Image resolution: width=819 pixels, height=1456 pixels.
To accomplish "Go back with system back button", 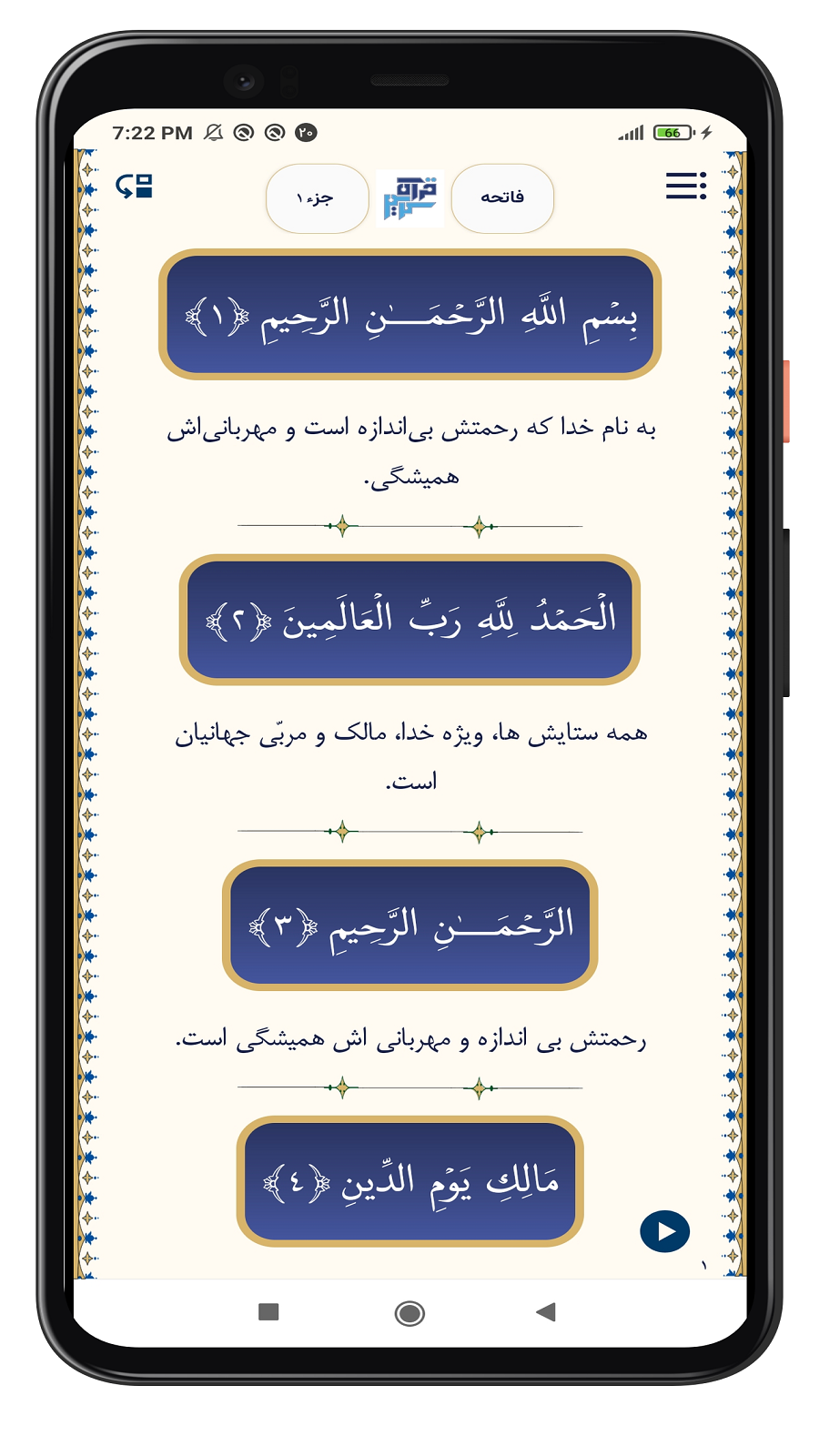I will point(546,1311).
